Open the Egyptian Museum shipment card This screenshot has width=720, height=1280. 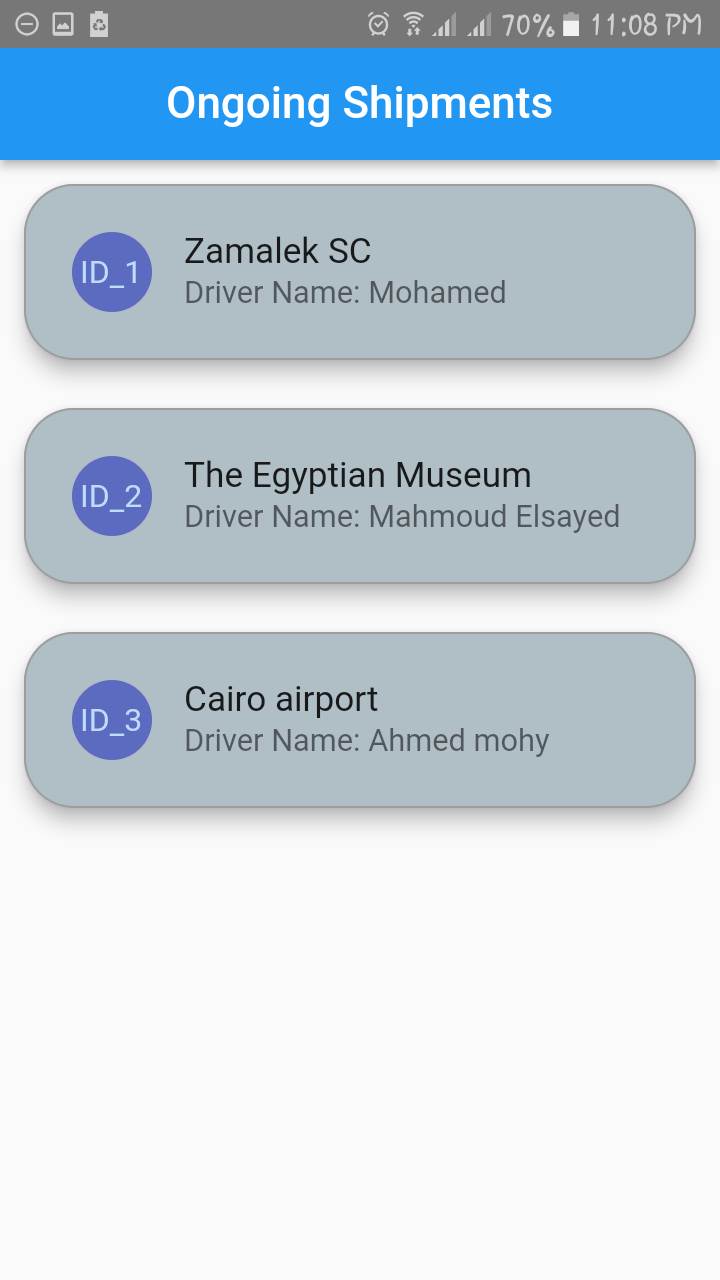(x=360, y=495)
